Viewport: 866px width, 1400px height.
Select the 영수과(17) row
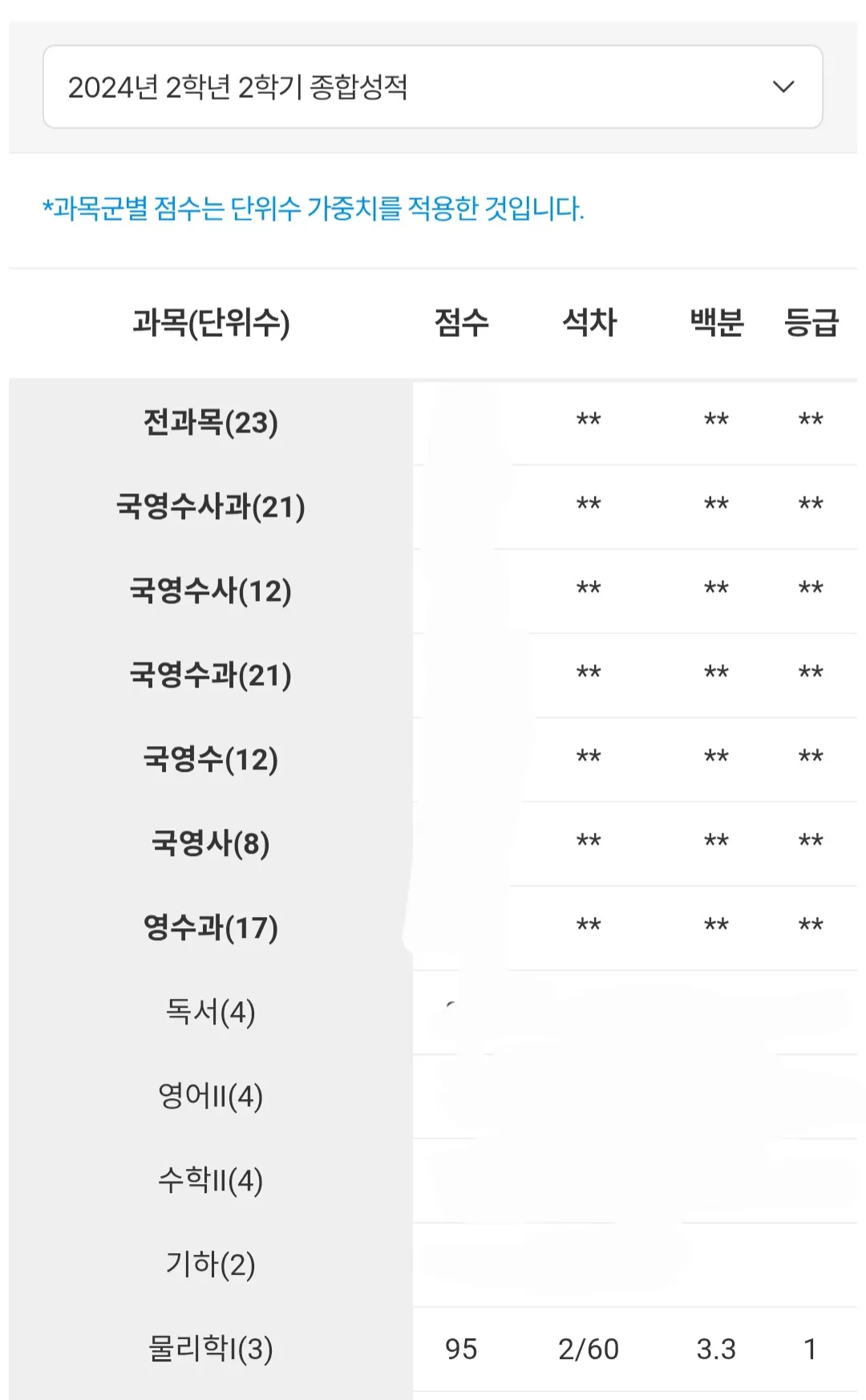[211, 927]
